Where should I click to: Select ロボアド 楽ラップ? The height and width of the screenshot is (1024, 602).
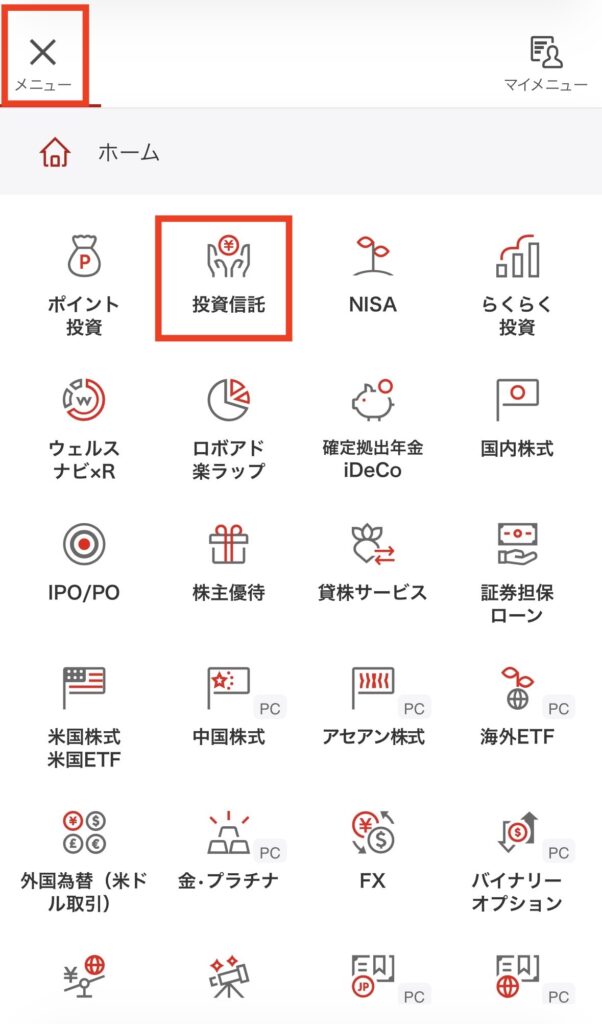[228, 426]
